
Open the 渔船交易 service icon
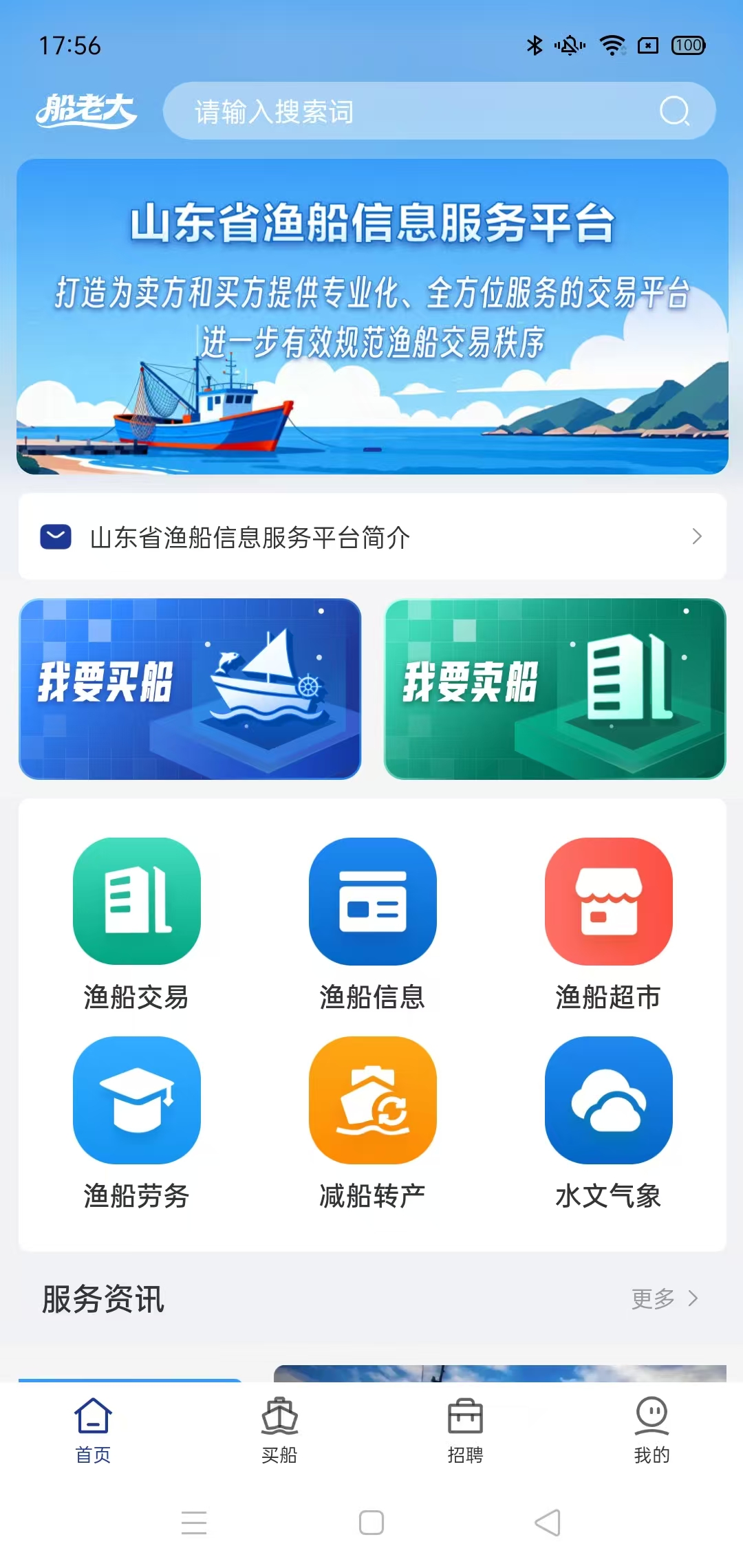click(x=137, y=902)
